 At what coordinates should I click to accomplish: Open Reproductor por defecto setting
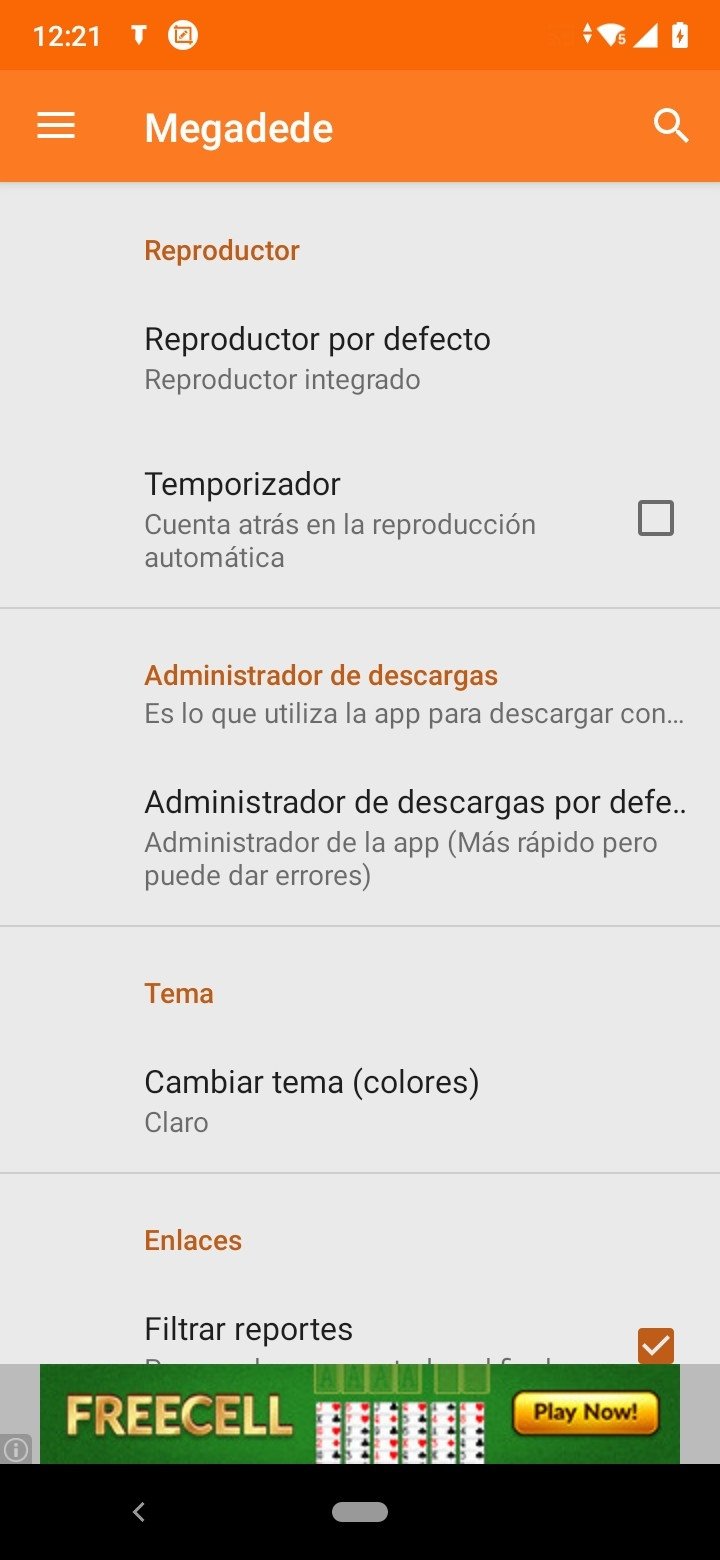317,358
